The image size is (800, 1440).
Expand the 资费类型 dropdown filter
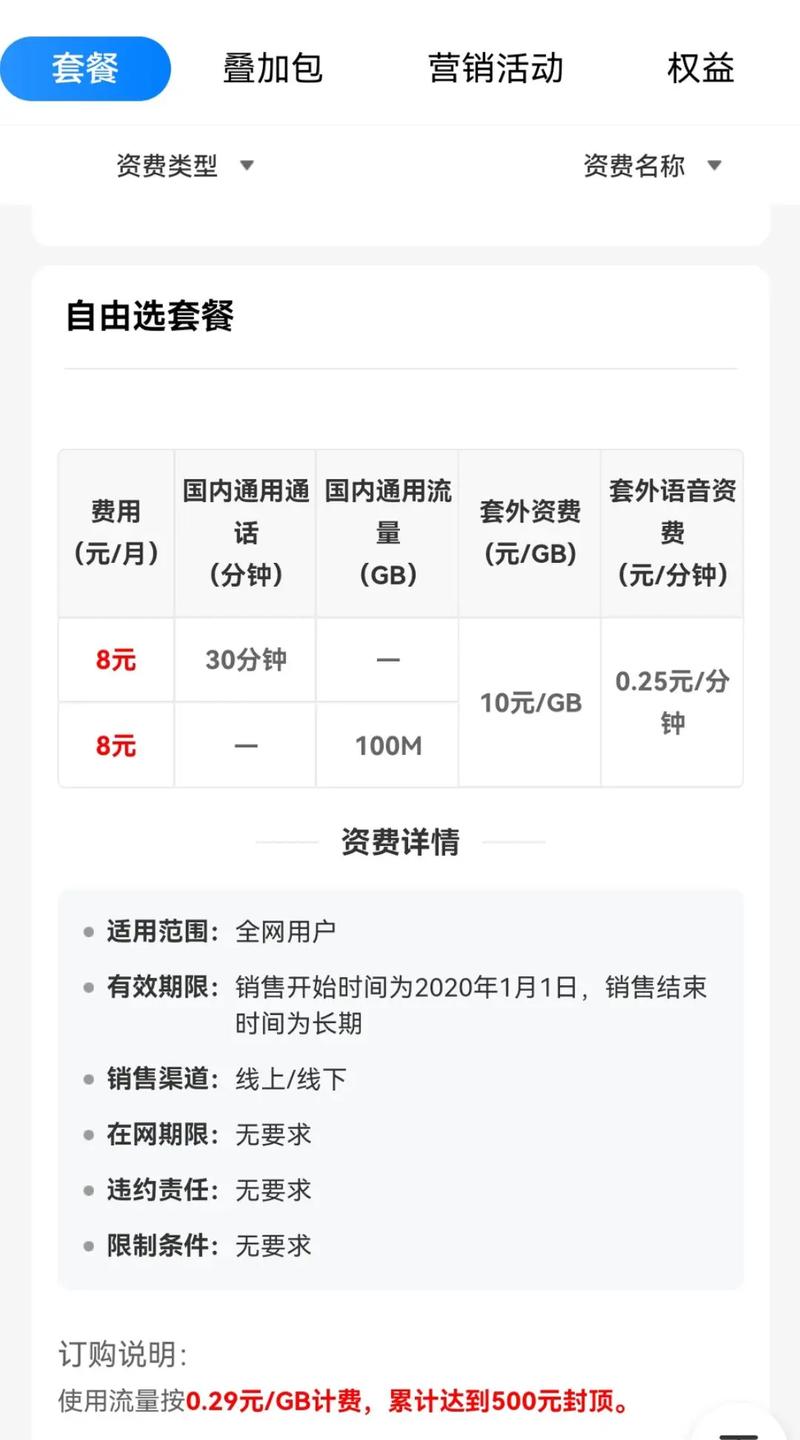tap(185, 166)
